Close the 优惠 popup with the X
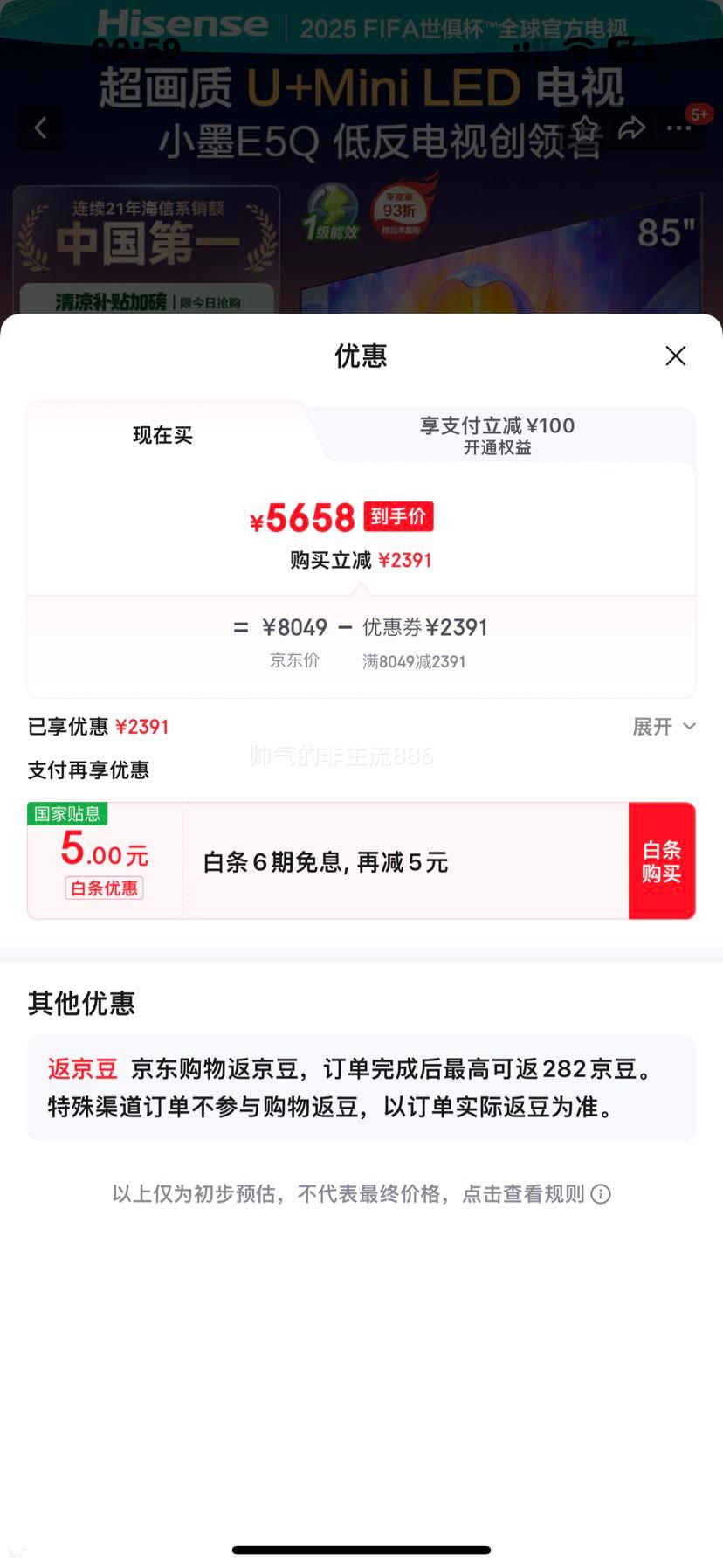Image resolution: width=723 pixels, height=1568 pixels. (x=675, y=356)
